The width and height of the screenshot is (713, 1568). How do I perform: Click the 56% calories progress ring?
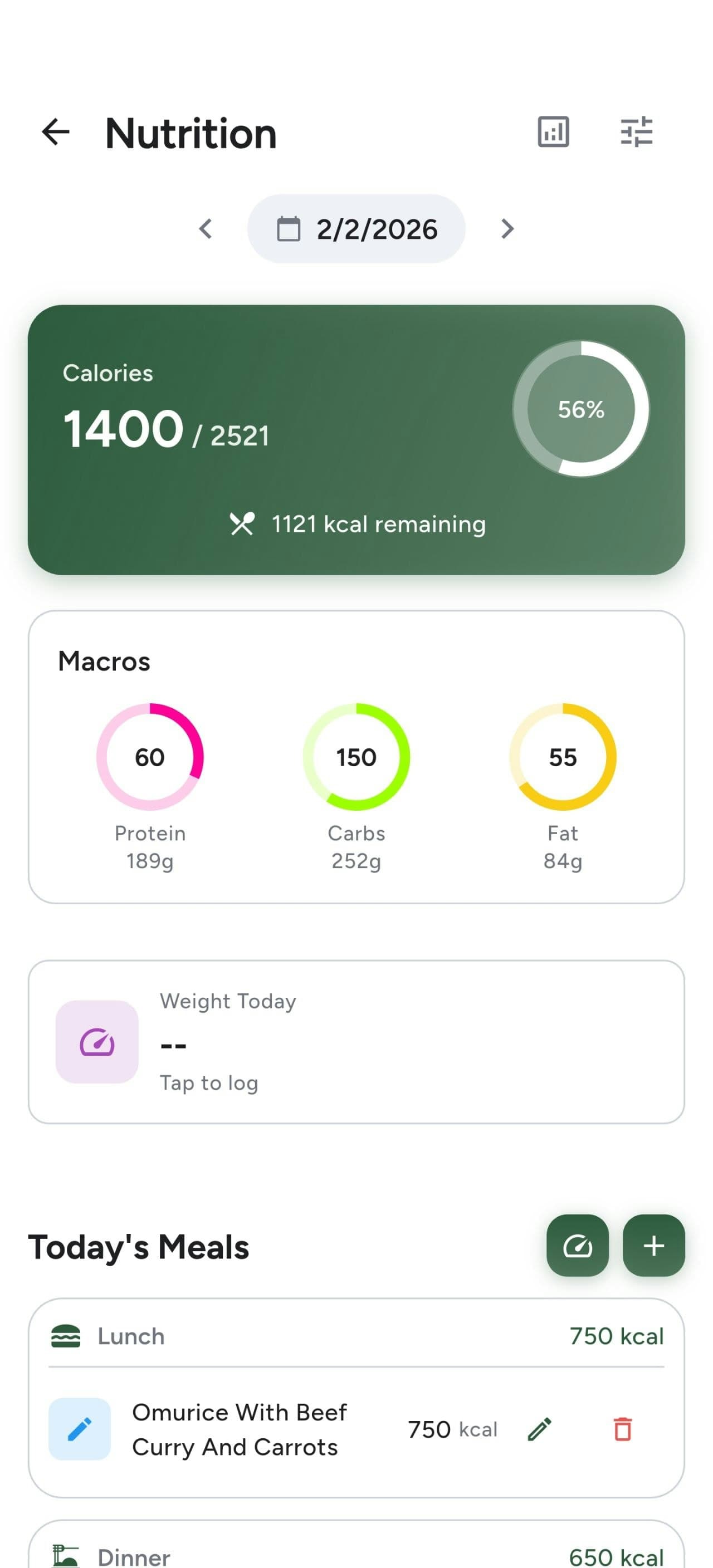[x=582, y=410]
